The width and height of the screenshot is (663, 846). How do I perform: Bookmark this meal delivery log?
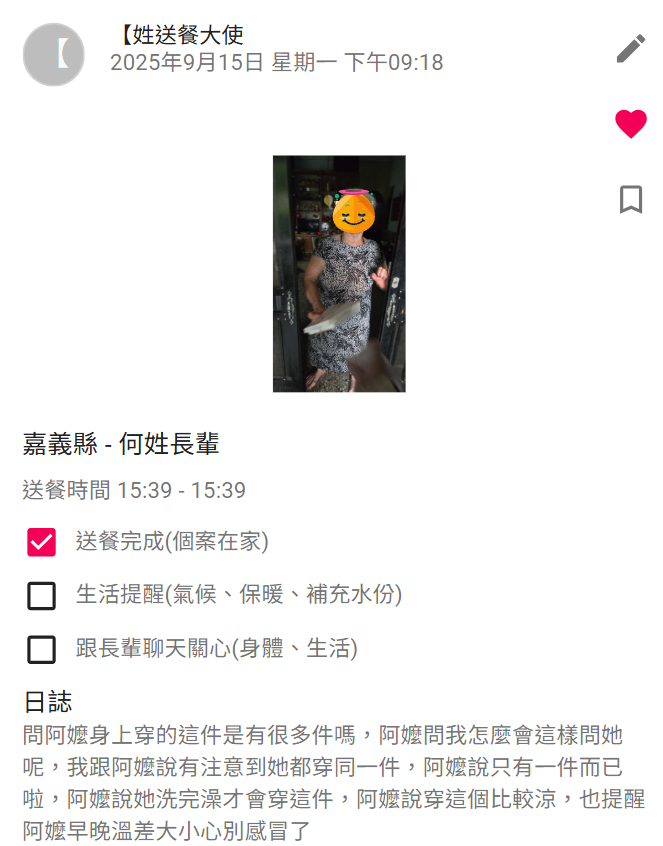(631, 199)
